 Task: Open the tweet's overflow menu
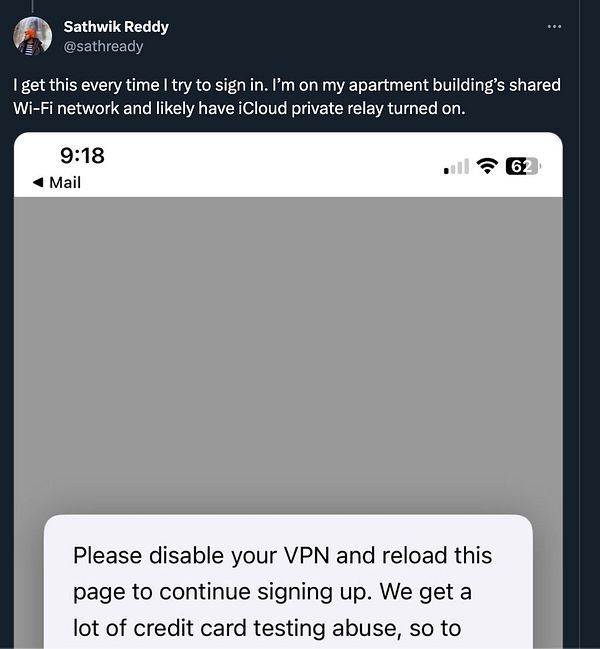(x=555, y=27)
